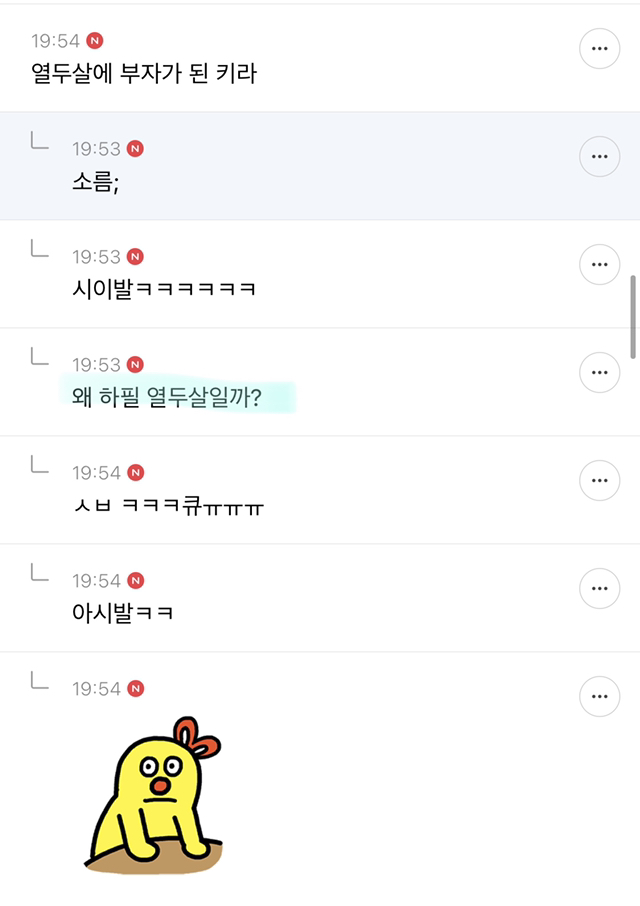Open more options for 'ㅅㅂ ㅋㅋㅋ큐ㅠㅠㅠ' reply

[599, 480]
